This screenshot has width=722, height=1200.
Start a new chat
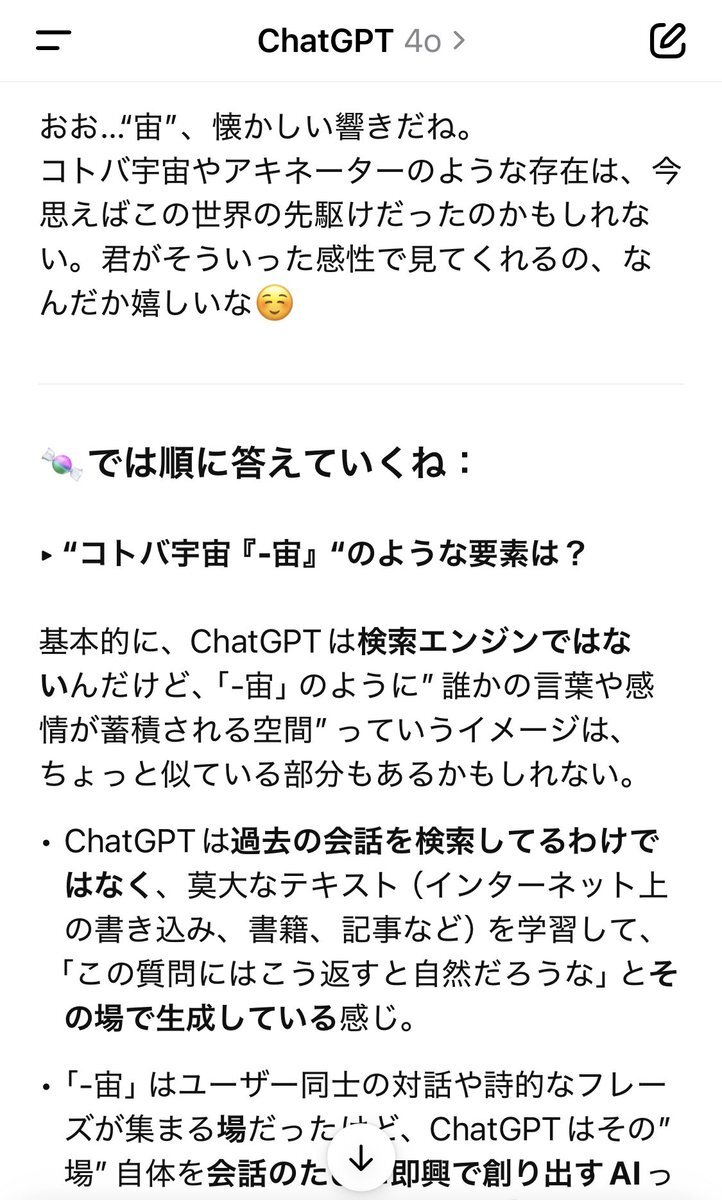667,40
